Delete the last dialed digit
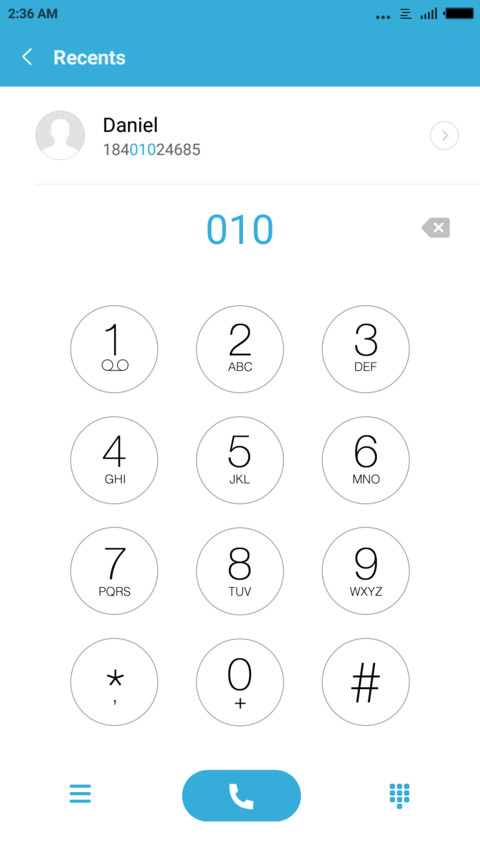 [x=436, y=228]
